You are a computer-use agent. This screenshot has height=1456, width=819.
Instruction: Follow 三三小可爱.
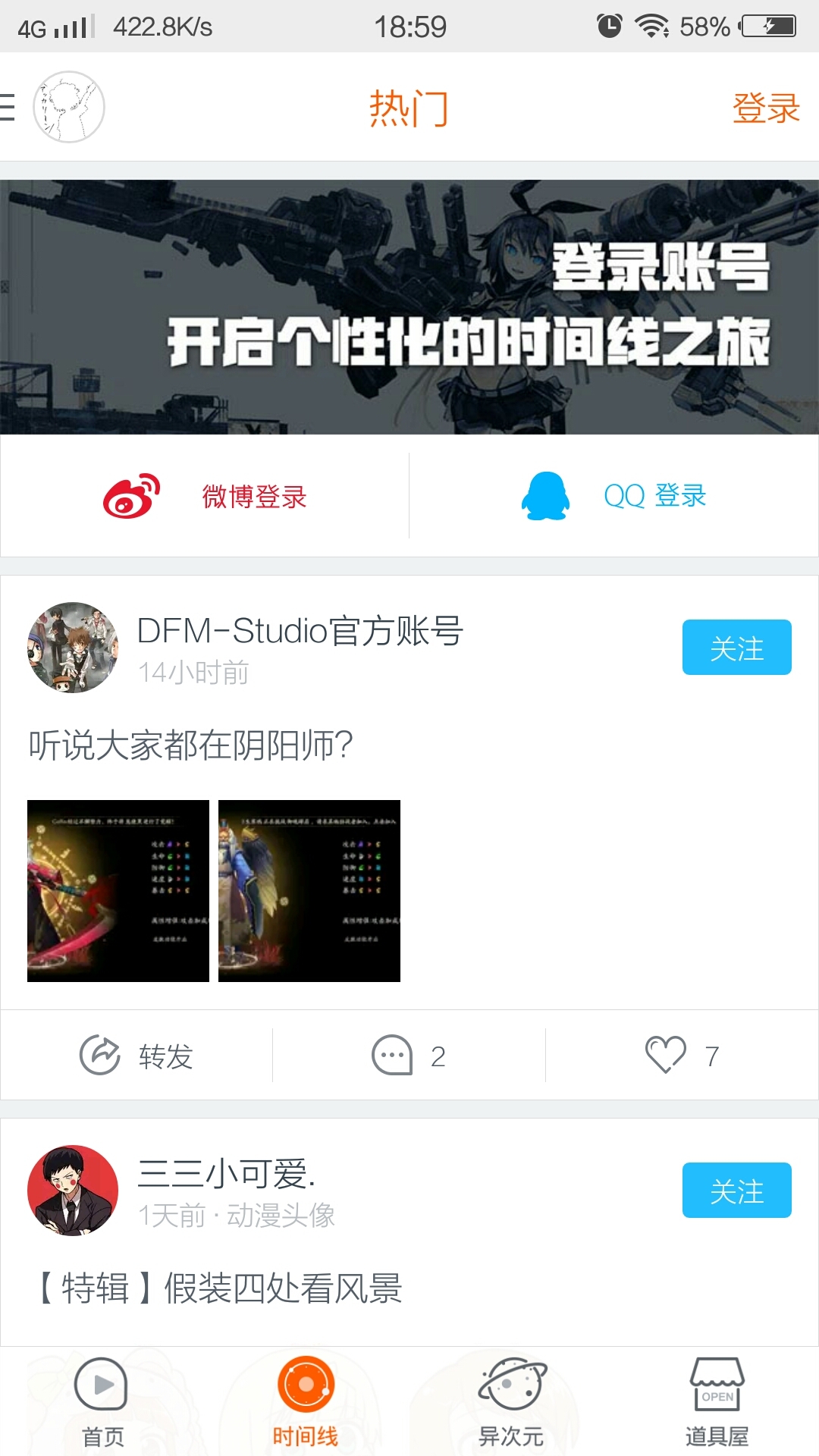coord(736,1191)
